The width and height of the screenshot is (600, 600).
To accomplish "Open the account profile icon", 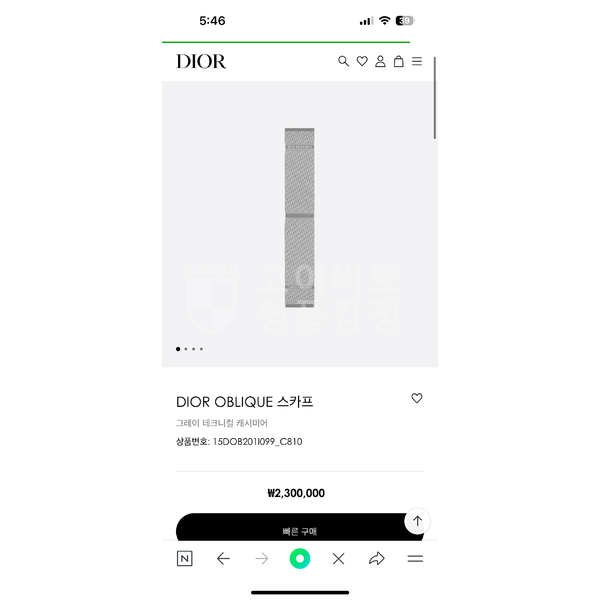I will pyautogui.click(x=380, y=61).
